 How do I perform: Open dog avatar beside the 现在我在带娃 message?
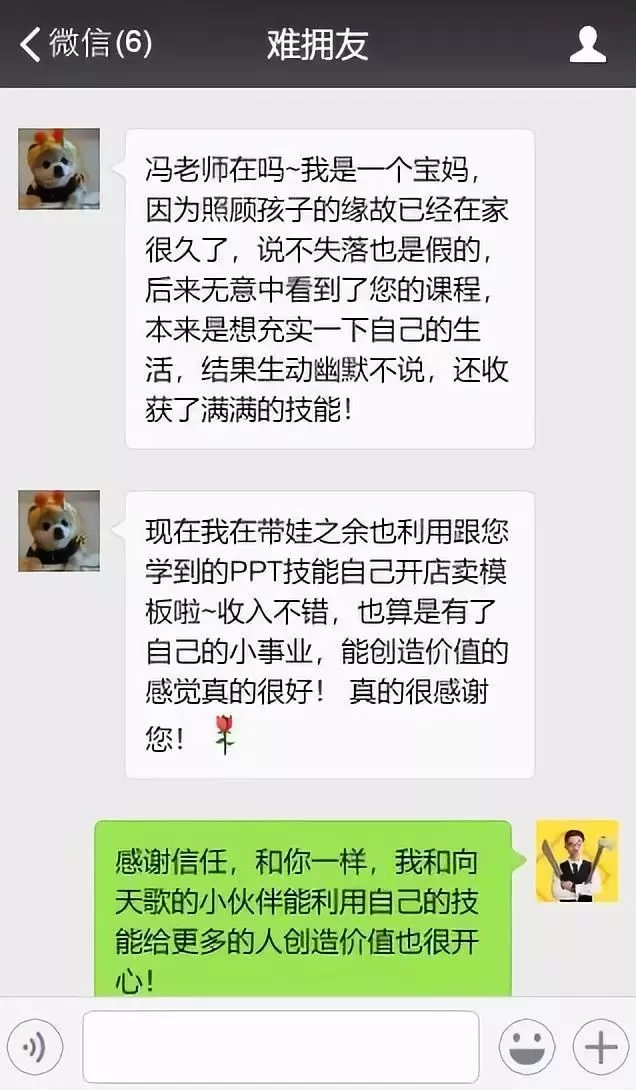click(x=59, y=531)
